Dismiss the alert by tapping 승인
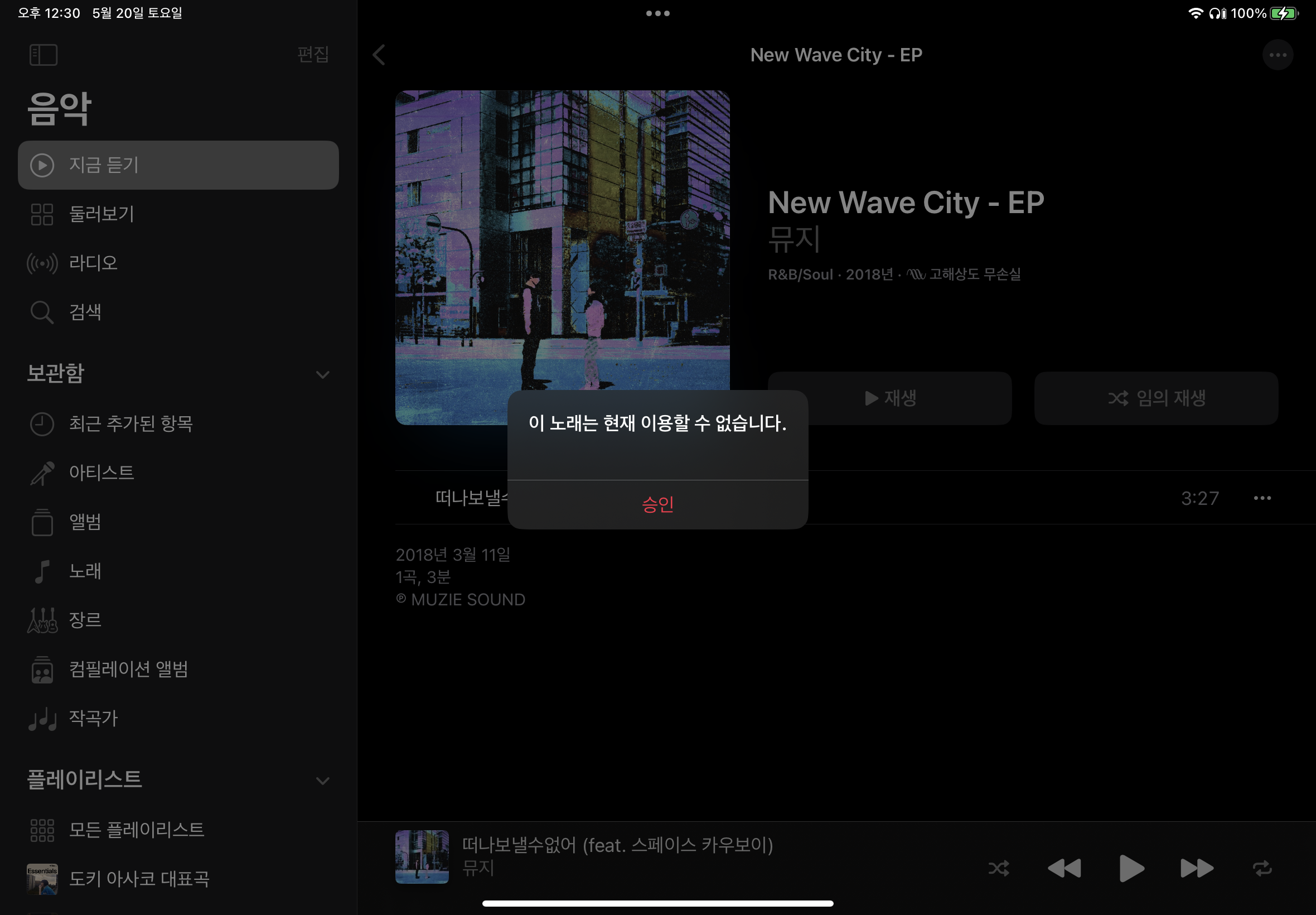This screenshot has height=915, width=1316. click(657, 504)
